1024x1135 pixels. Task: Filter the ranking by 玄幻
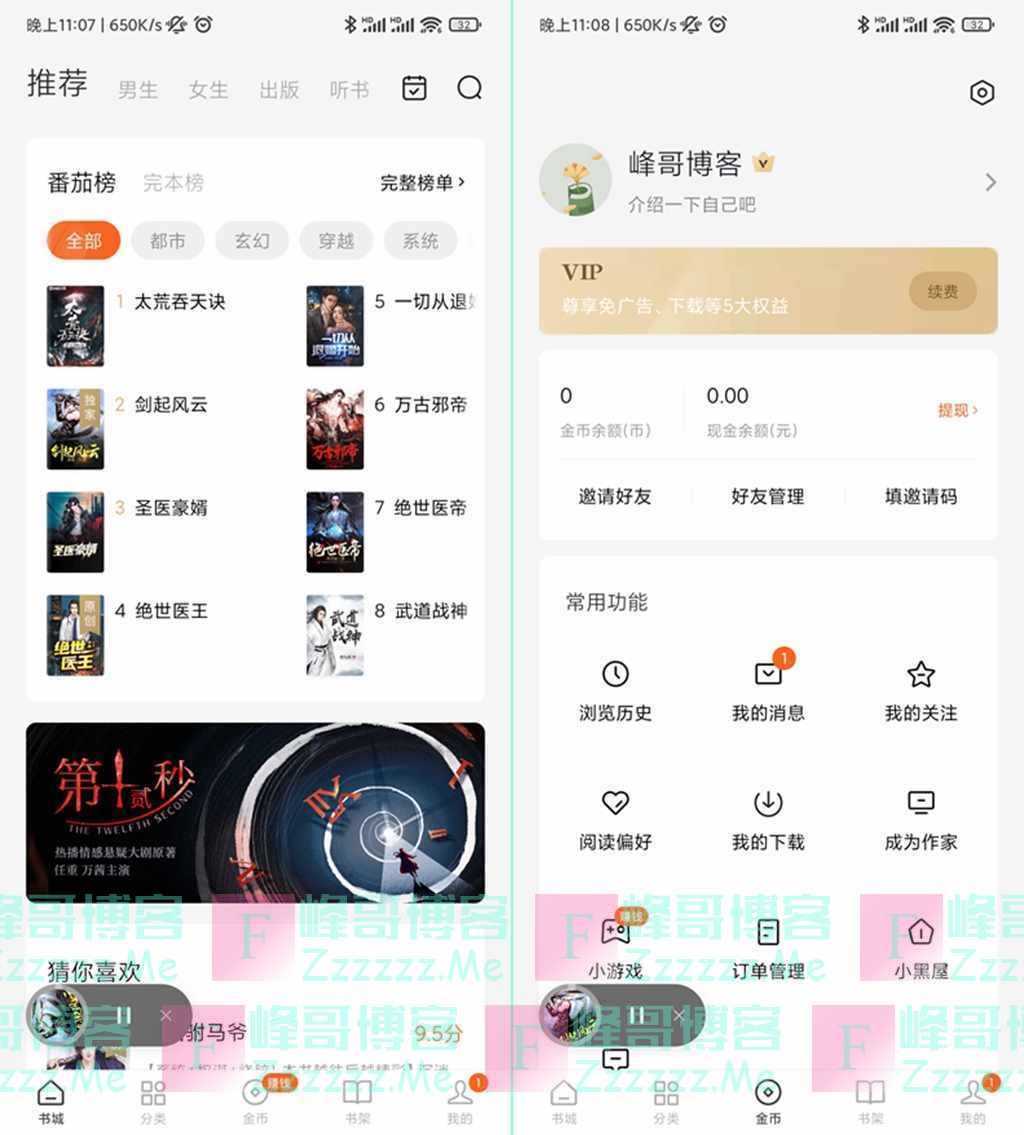click(x=252, y=241)
